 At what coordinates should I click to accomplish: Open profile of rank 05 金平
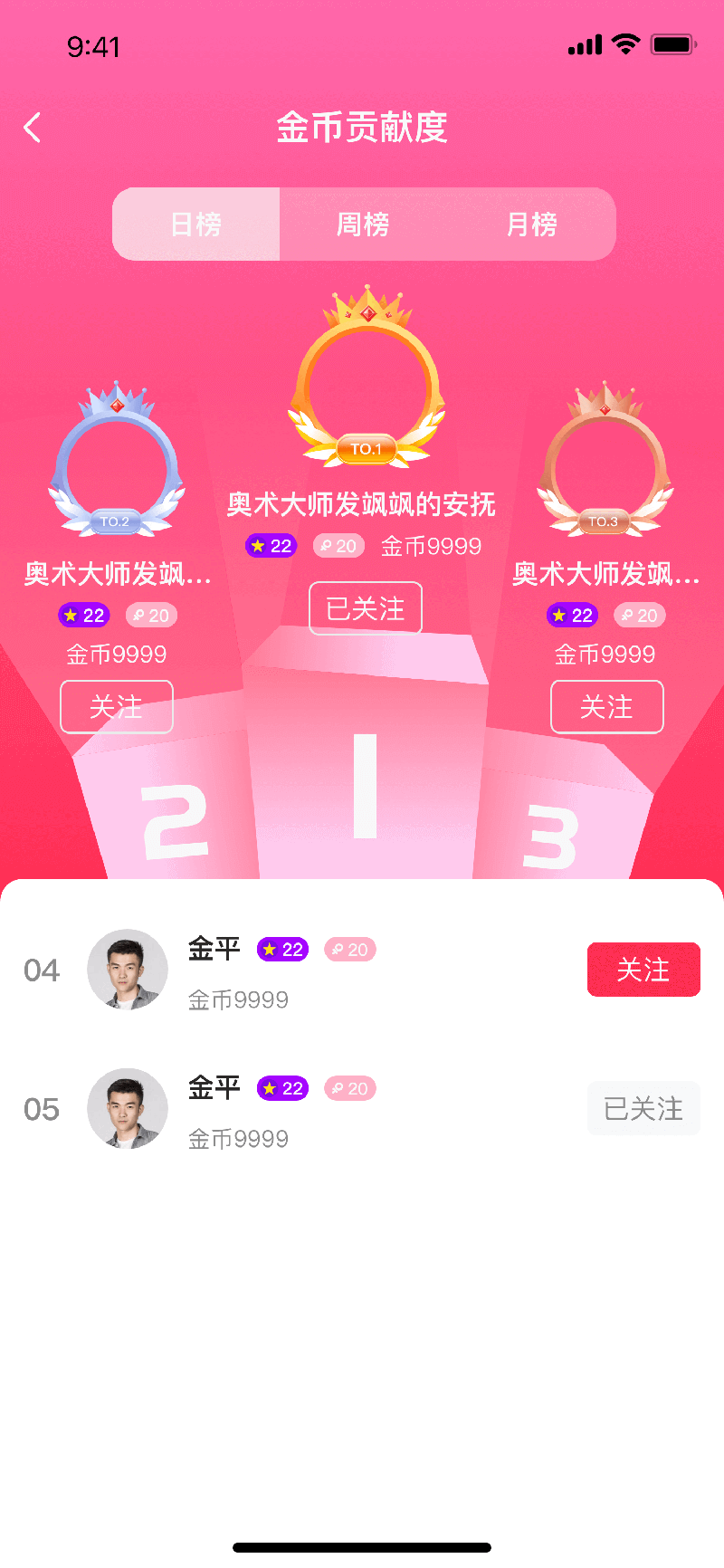point(128,1109)
